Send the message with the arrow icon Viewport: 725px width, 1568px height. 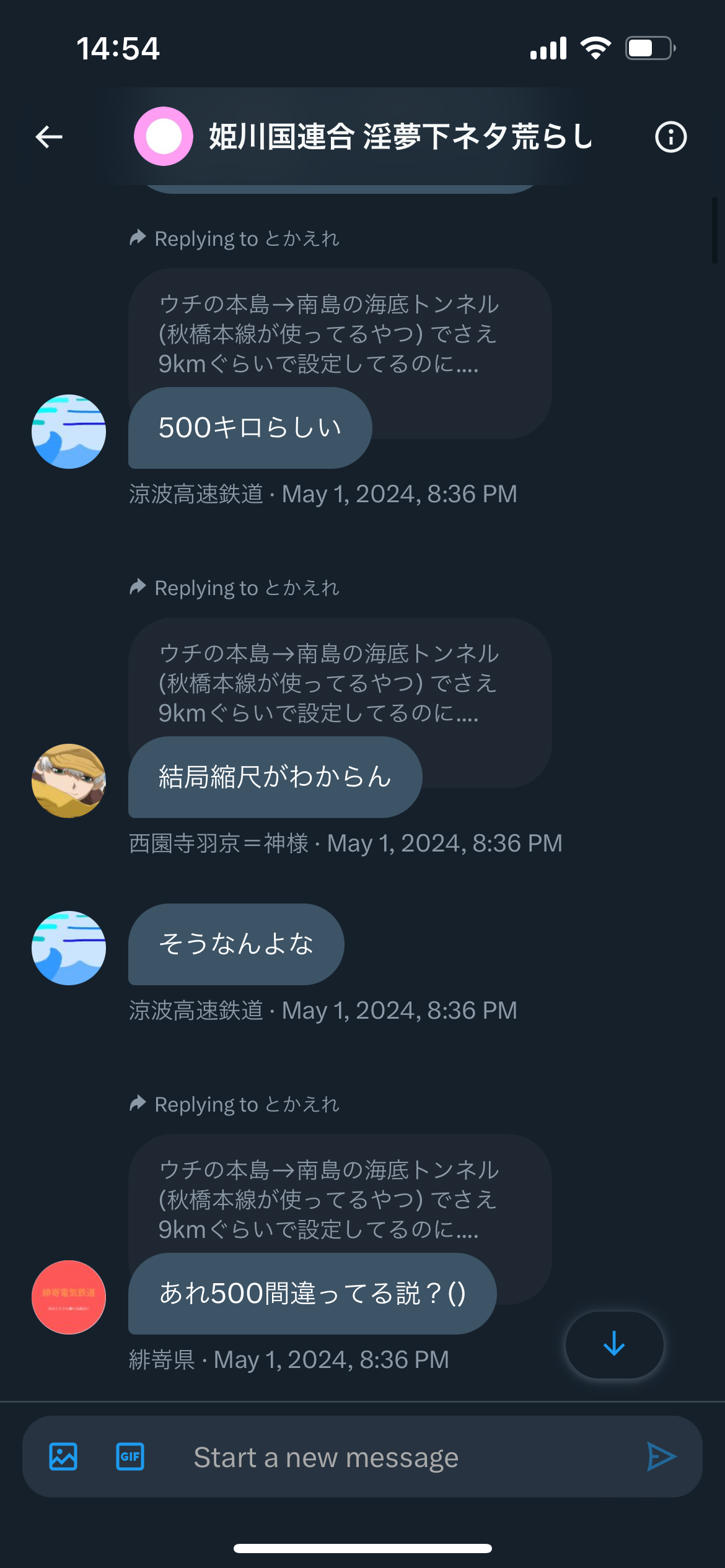tap(661, 1457)
